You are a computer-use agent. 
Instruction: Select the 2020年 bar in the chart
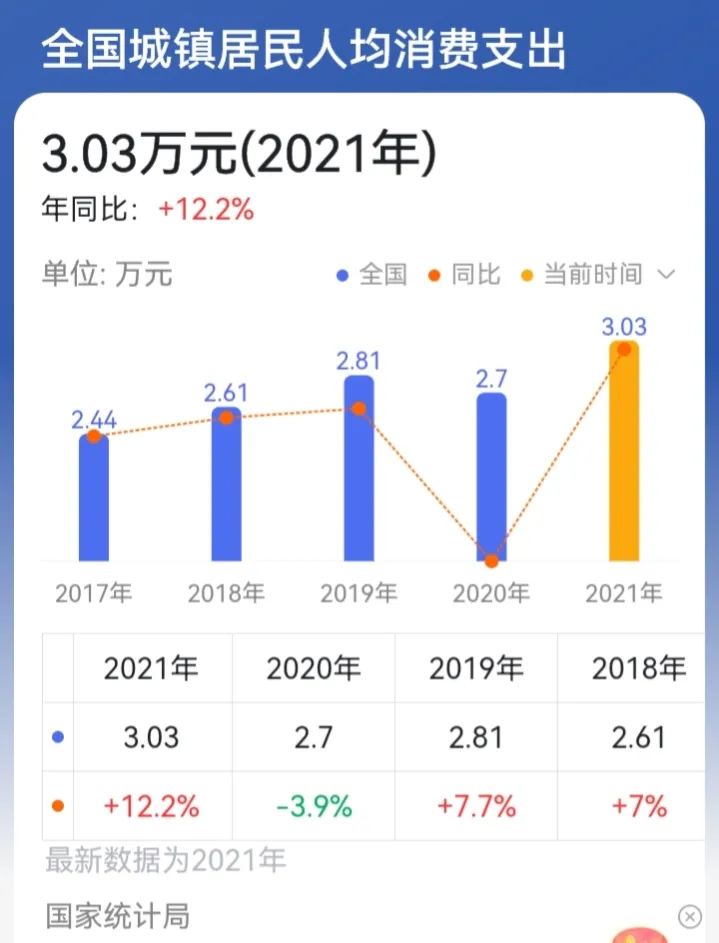pyautogui.click(x=491, y=476)
